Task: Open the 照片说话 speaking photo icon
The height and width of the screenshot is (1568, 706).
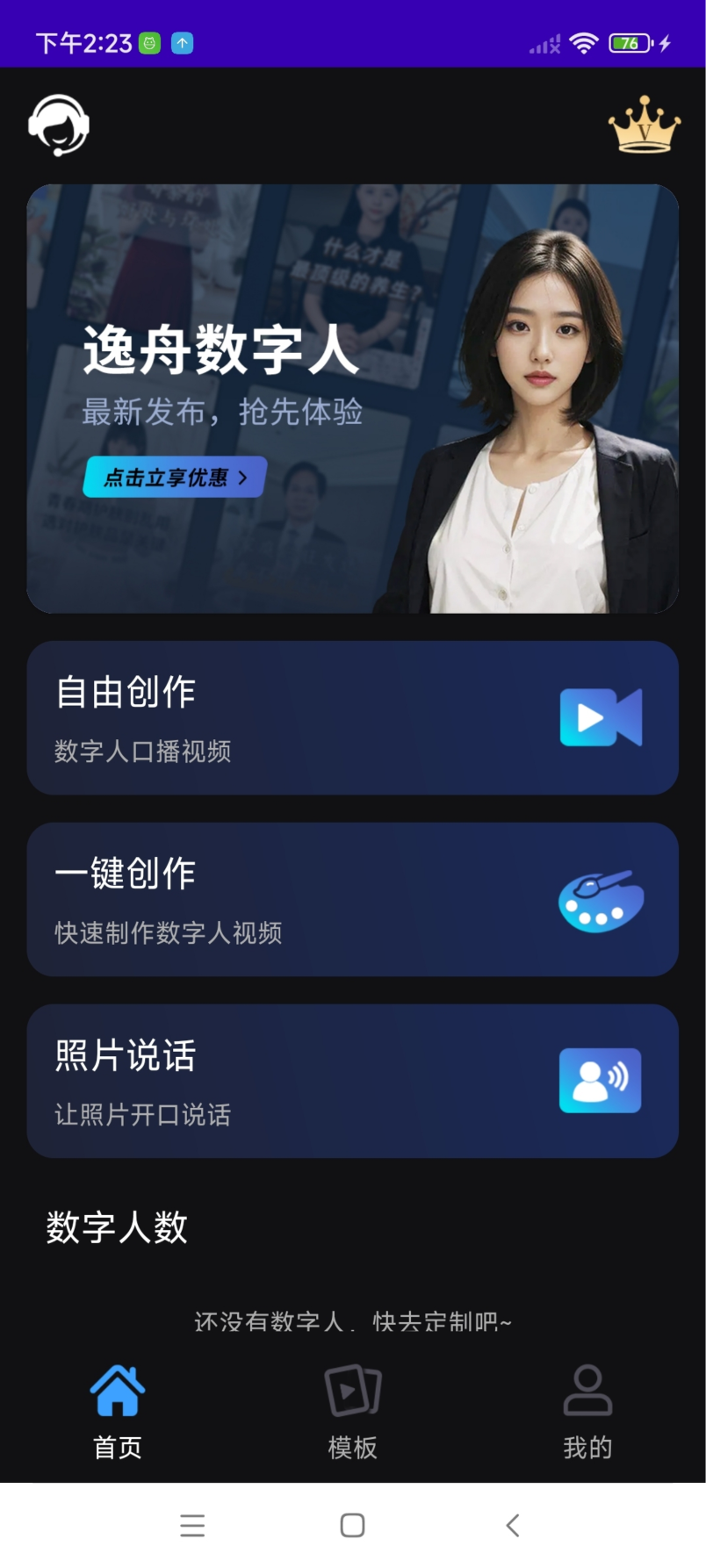Action: pyautogui.click(x=600, y=1081)
